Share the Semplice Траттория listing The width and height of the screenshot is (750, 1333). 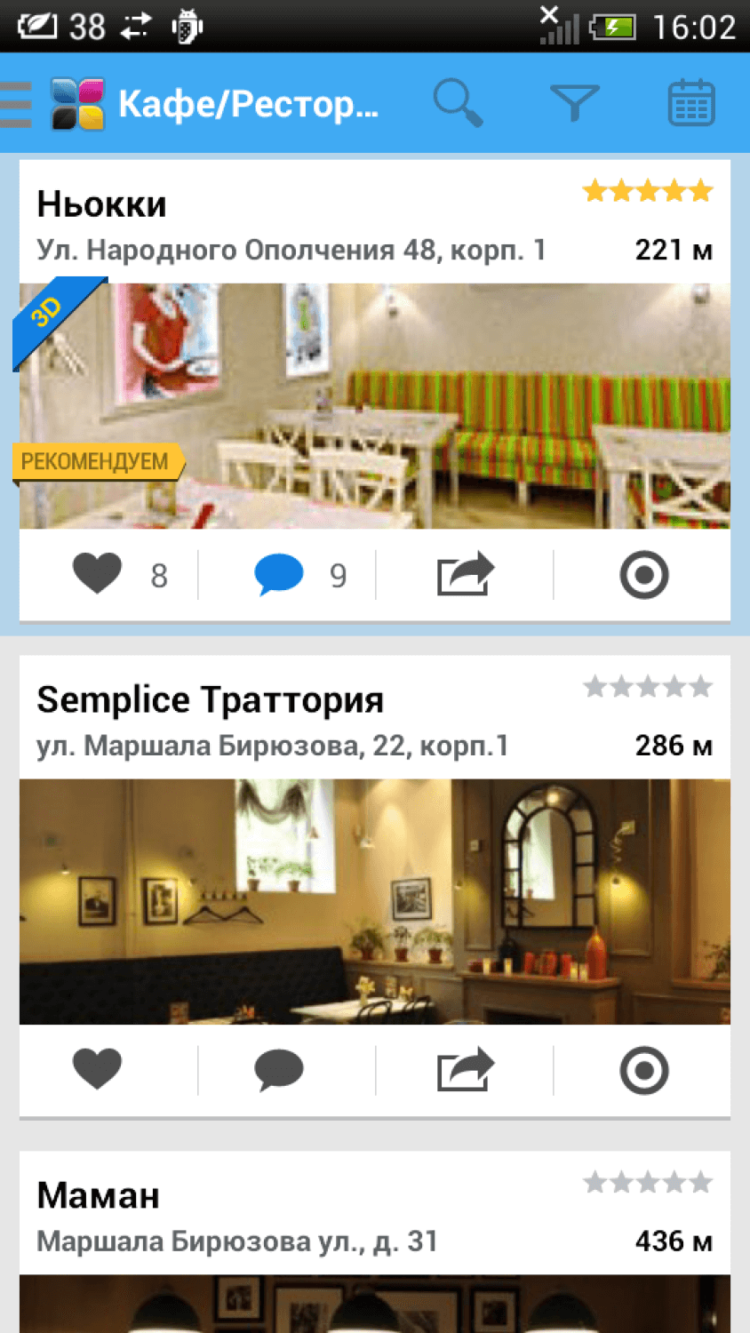tap(464, 1069)
